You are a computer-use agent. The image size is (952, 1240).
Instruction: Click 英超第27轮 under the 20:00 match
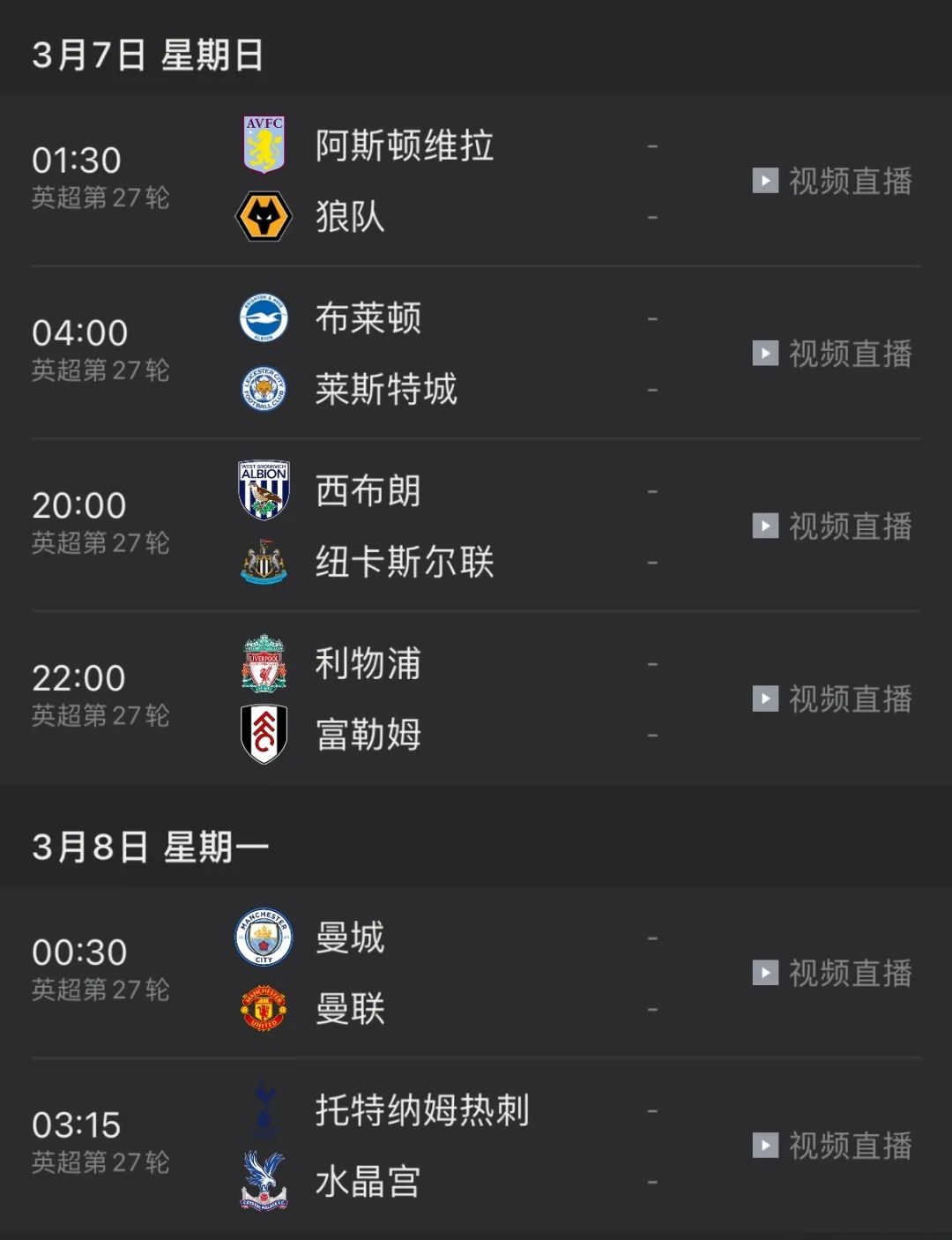point(100,542)
